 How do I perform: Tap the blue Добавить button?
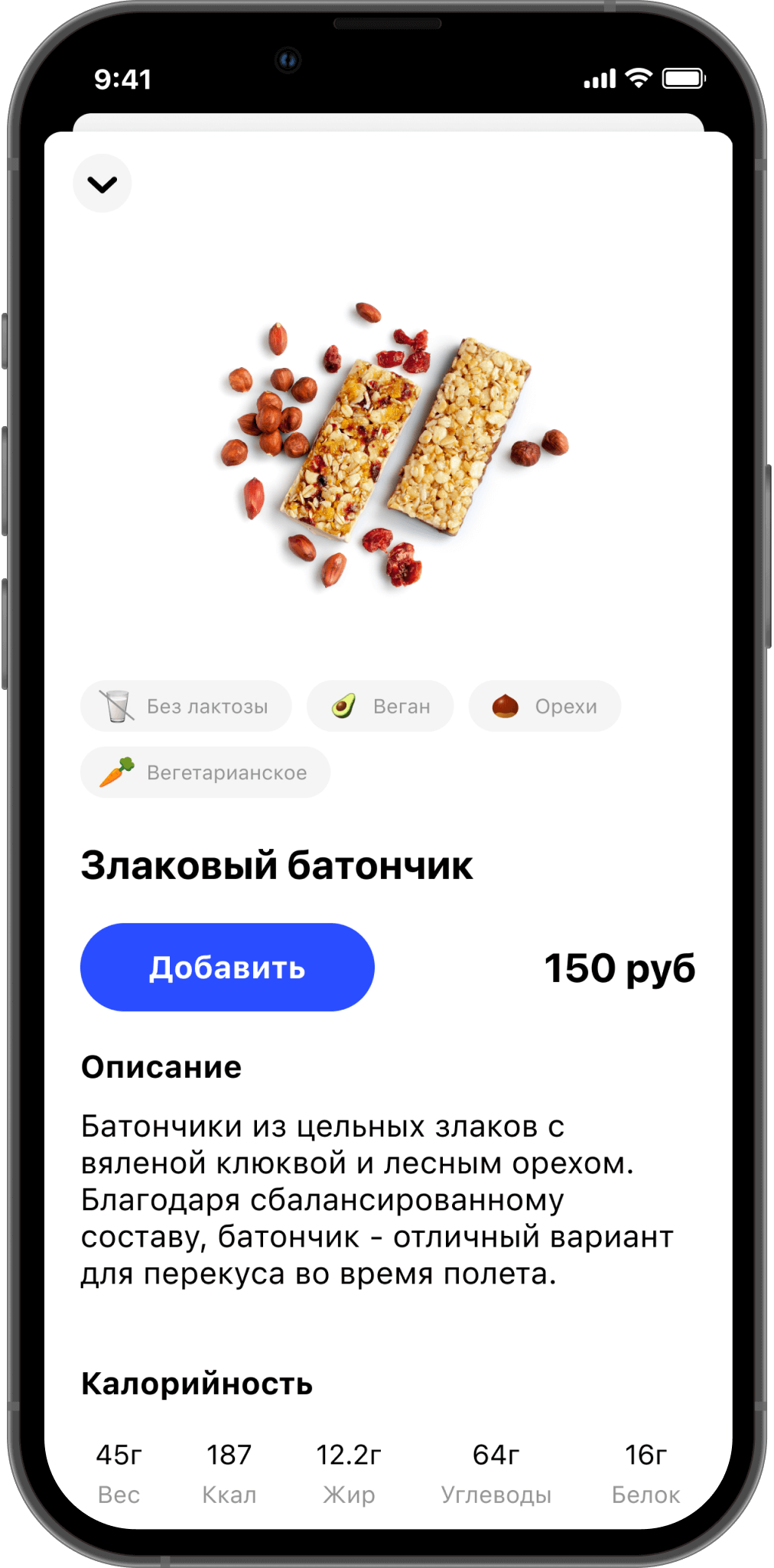coord(227,968)
